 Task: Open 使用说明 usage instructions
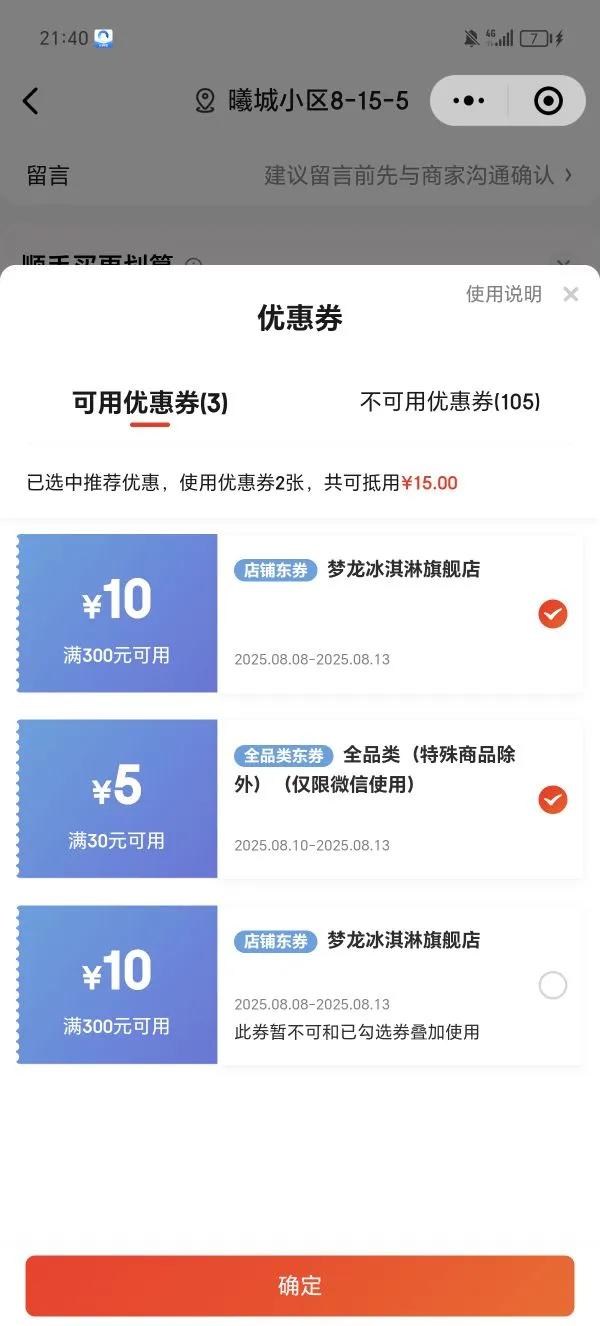[504, 294]
